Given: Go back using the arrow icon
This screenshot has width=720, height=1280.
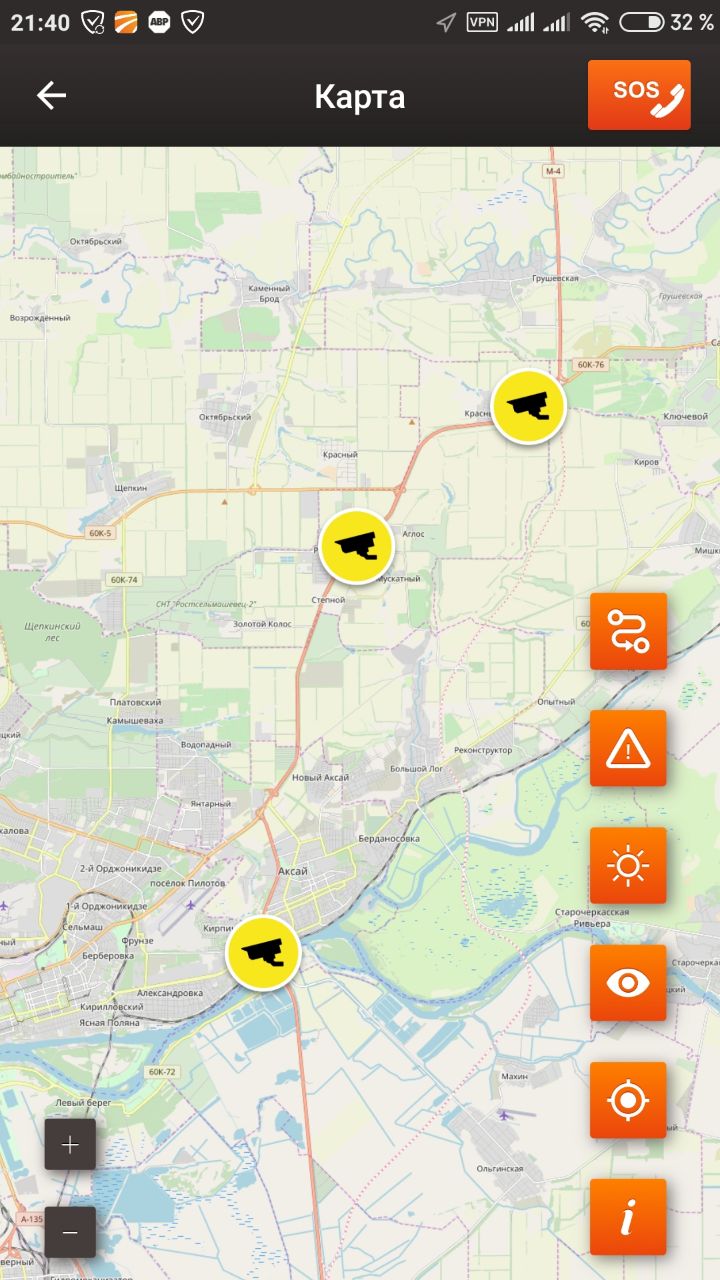Looking at the screenshot, I should point(51,96).
